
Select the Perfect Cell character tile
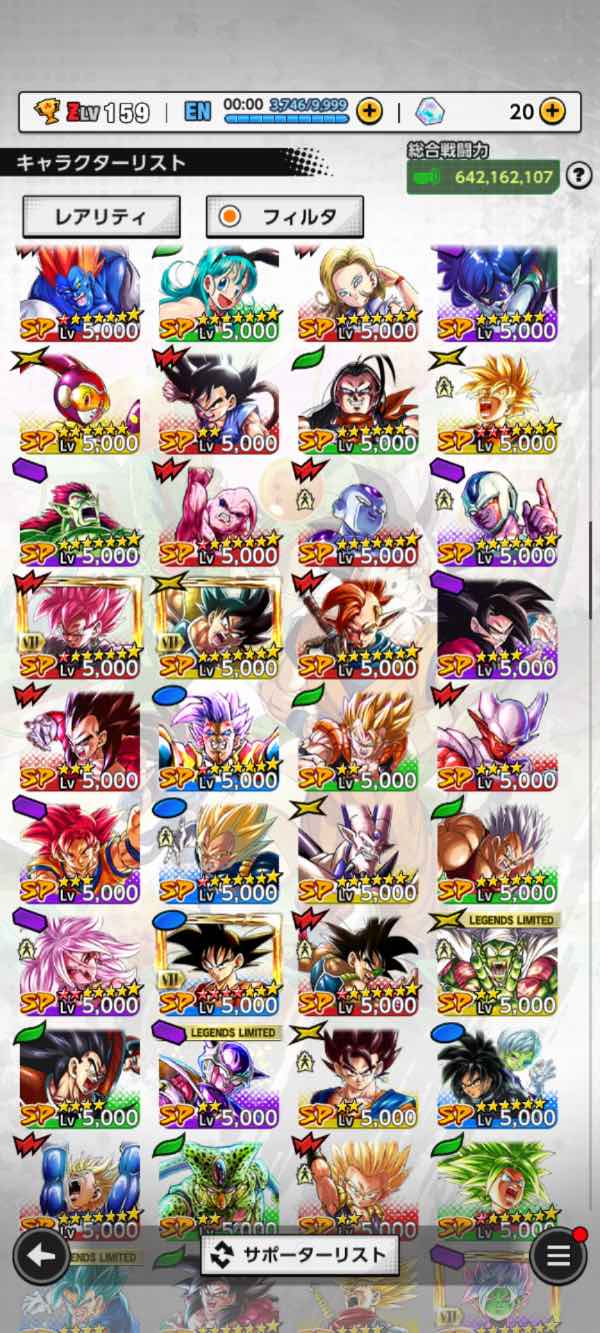219,1187
